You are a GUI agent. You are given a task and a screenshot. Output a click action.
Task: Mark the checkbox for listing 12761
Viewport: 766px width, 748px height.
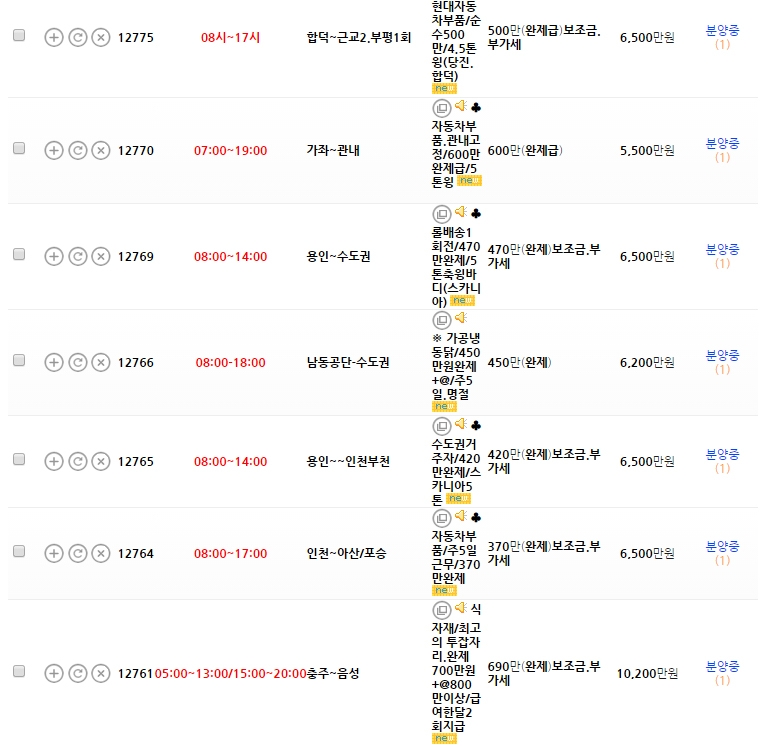point(19,671)
